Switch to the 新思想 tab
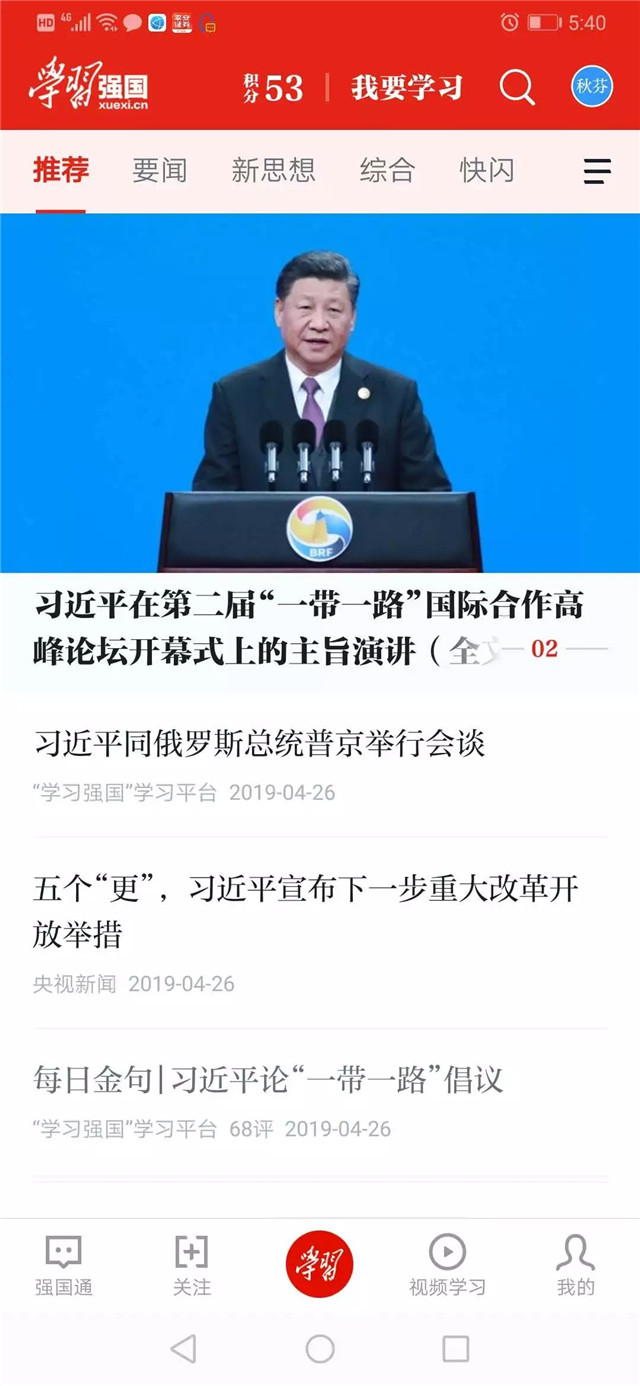This screenshot has height=1386, width=640. point(273,171)
